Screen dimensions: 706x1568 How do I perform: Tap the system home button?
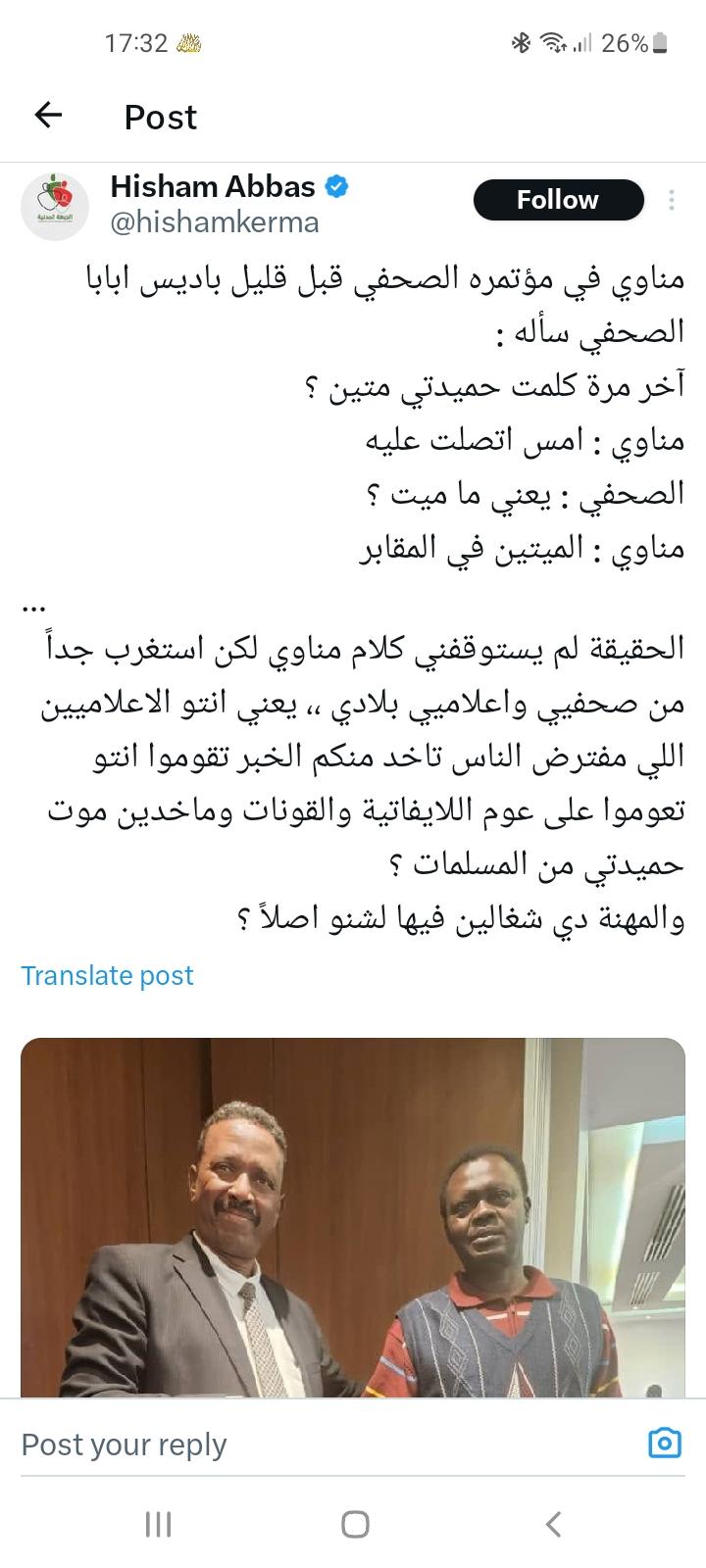354,1524
